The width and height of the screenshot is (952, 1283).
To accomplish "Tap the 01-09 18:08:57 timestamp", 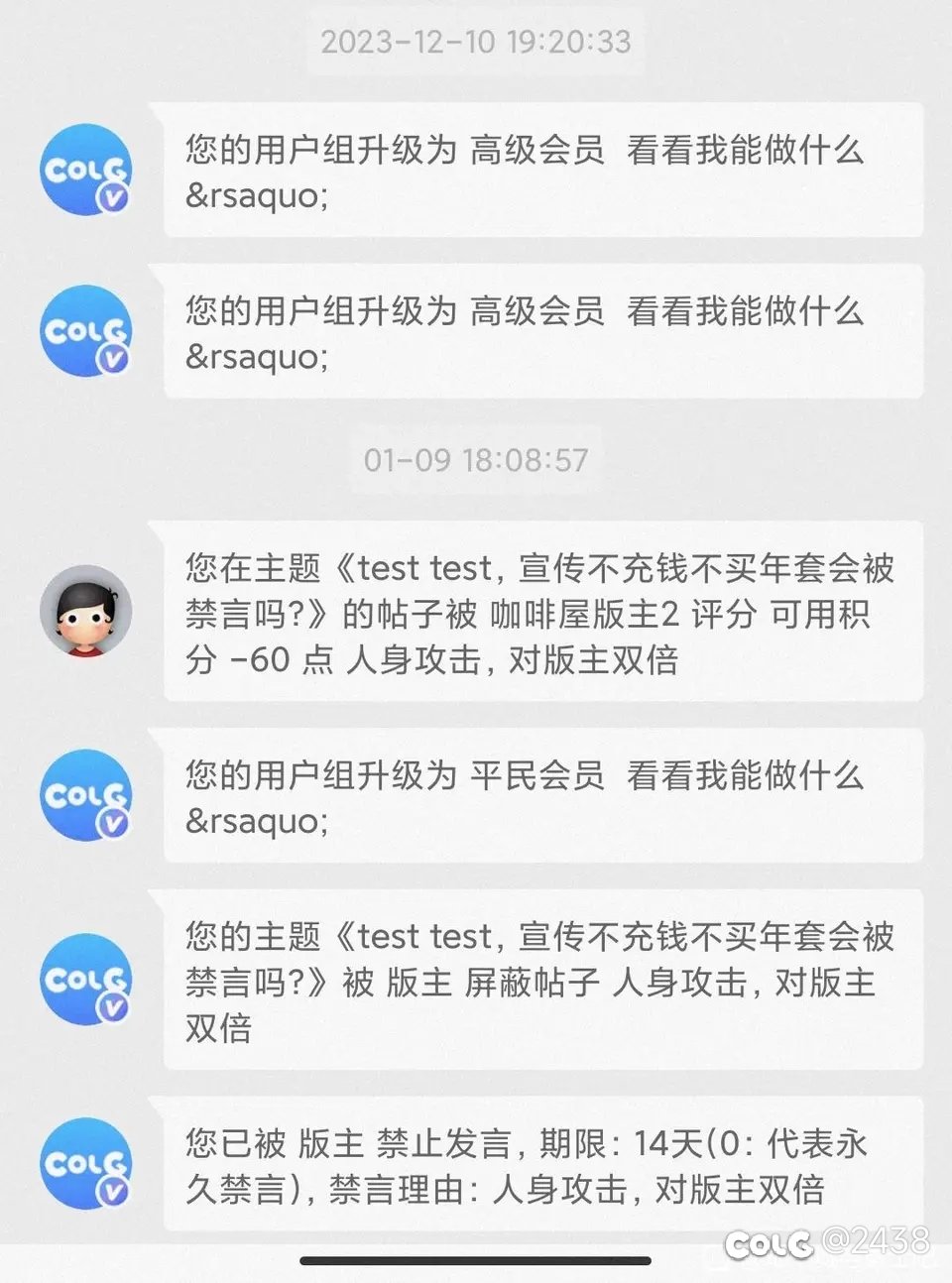I will [475, 458].
